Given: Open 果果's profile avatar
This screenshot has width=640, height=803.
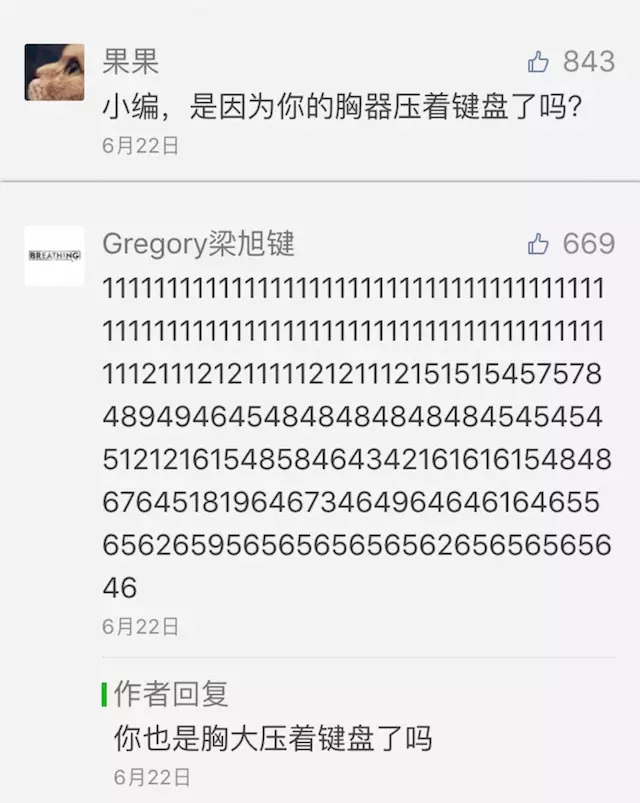Looking at the screenshot, I should point(54,71).
